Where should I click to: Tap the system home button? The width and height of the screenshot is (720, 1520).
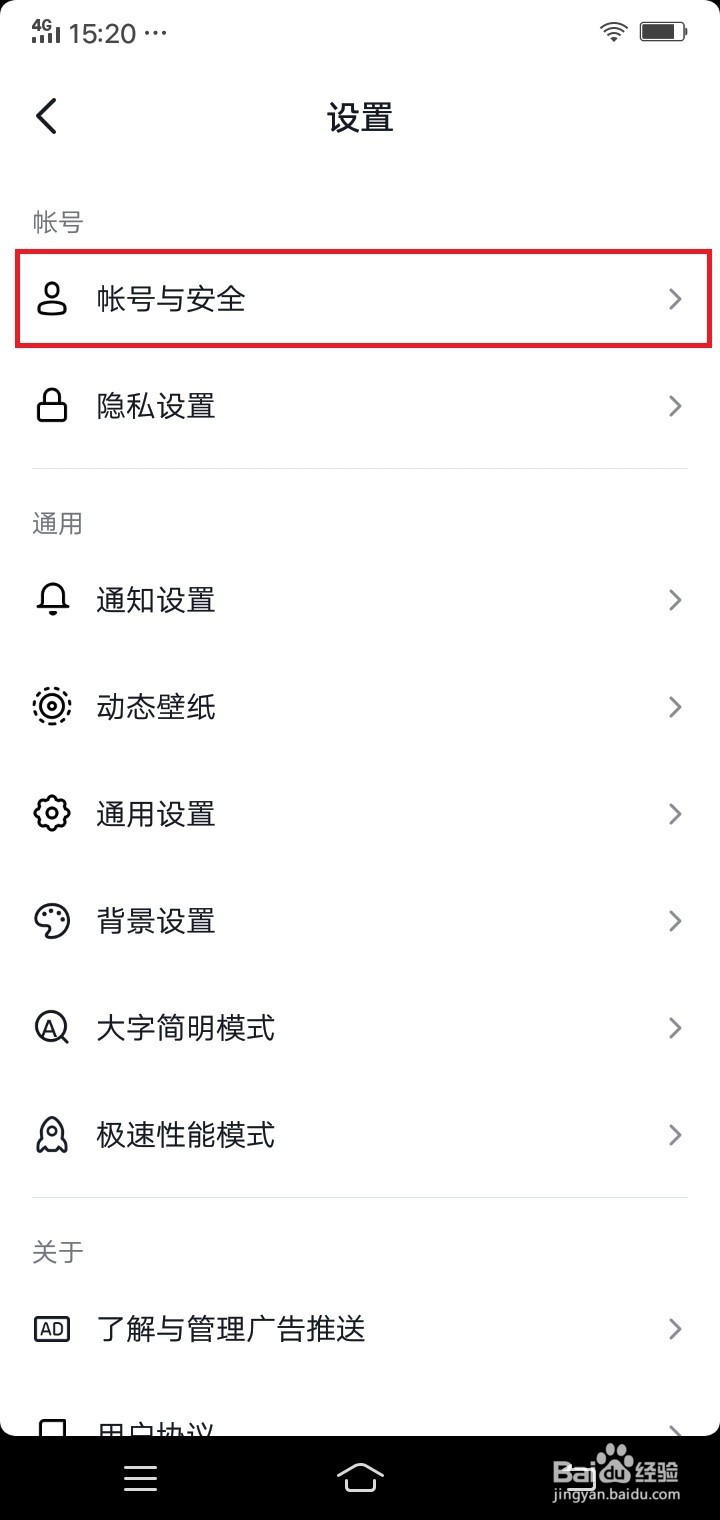pyautogui.click(x=360, y=1477)
